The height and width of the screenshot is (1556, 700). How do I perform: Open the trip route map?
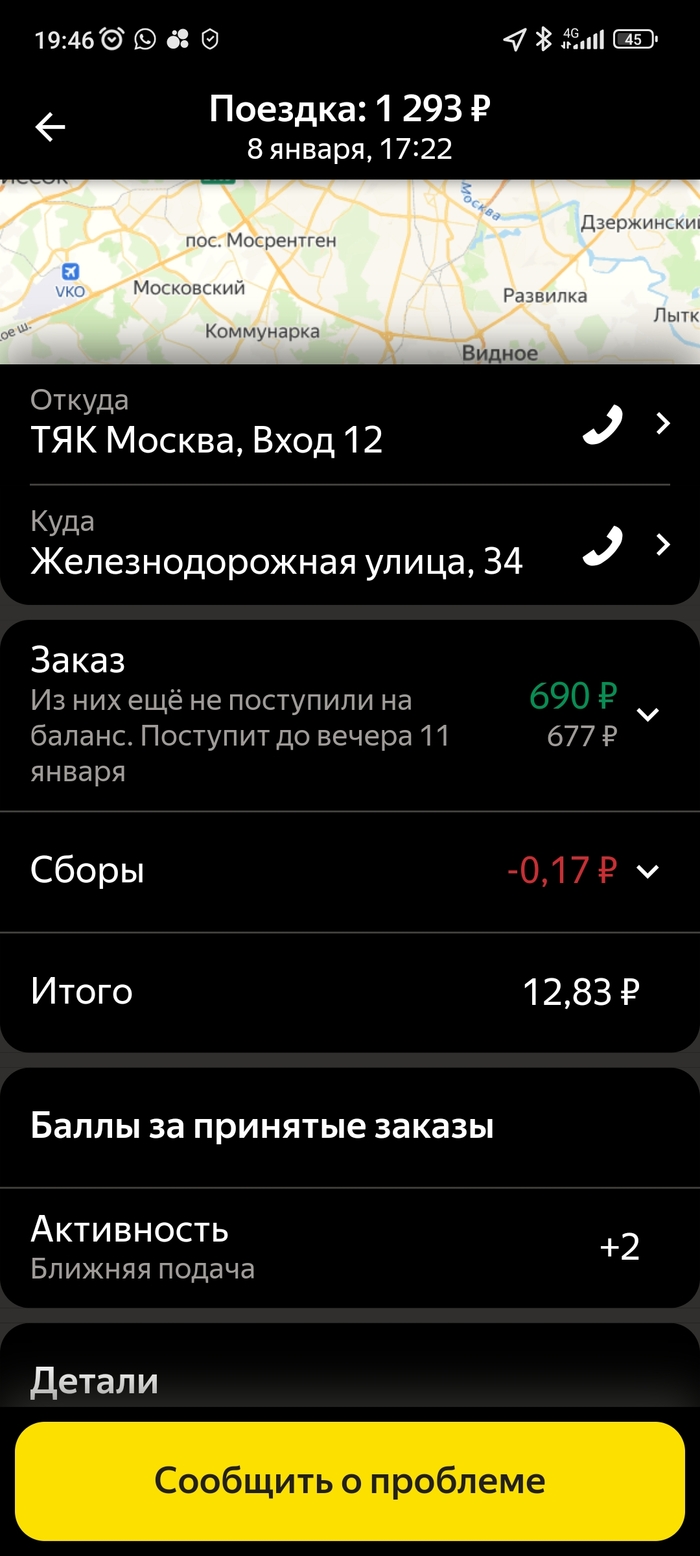coord(350,272)
